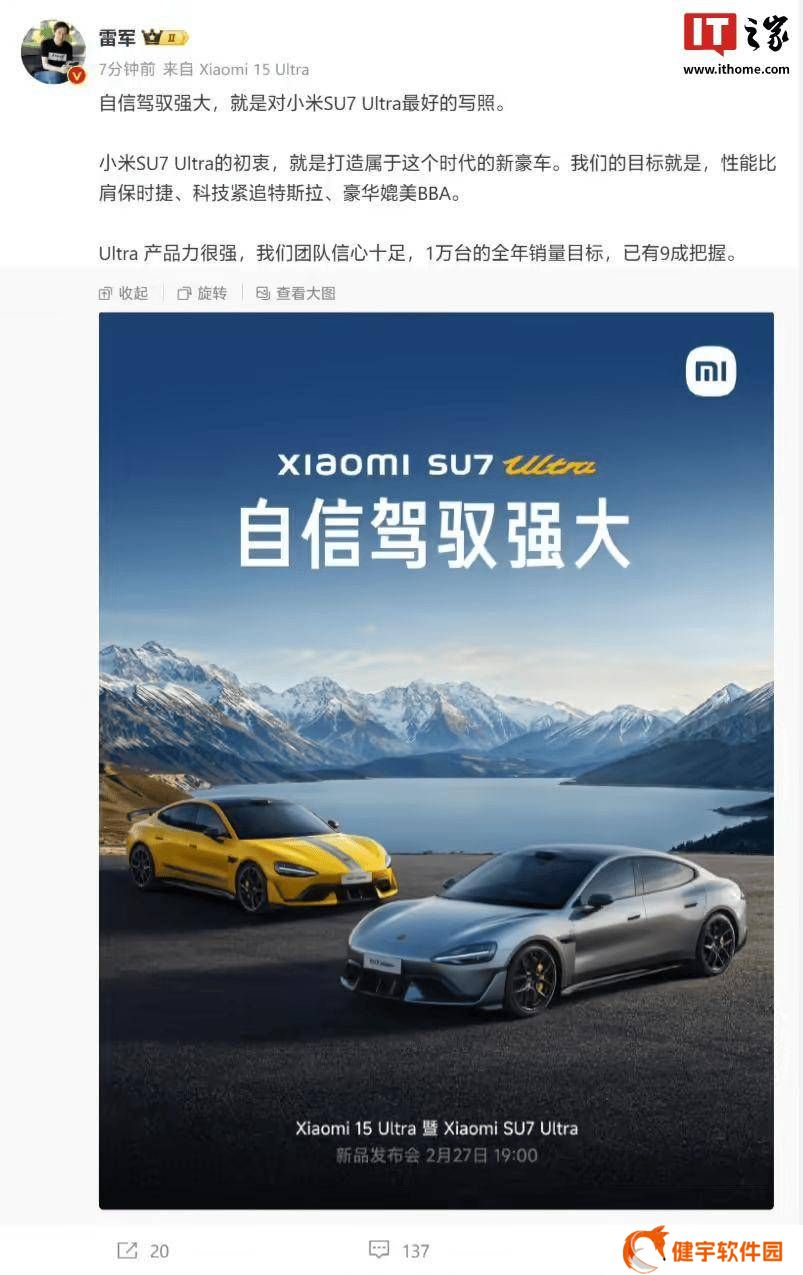Viewport: 803px width, 1275px height.
Task: Rotate the picture using 旋转
Action: pos(202,293)
